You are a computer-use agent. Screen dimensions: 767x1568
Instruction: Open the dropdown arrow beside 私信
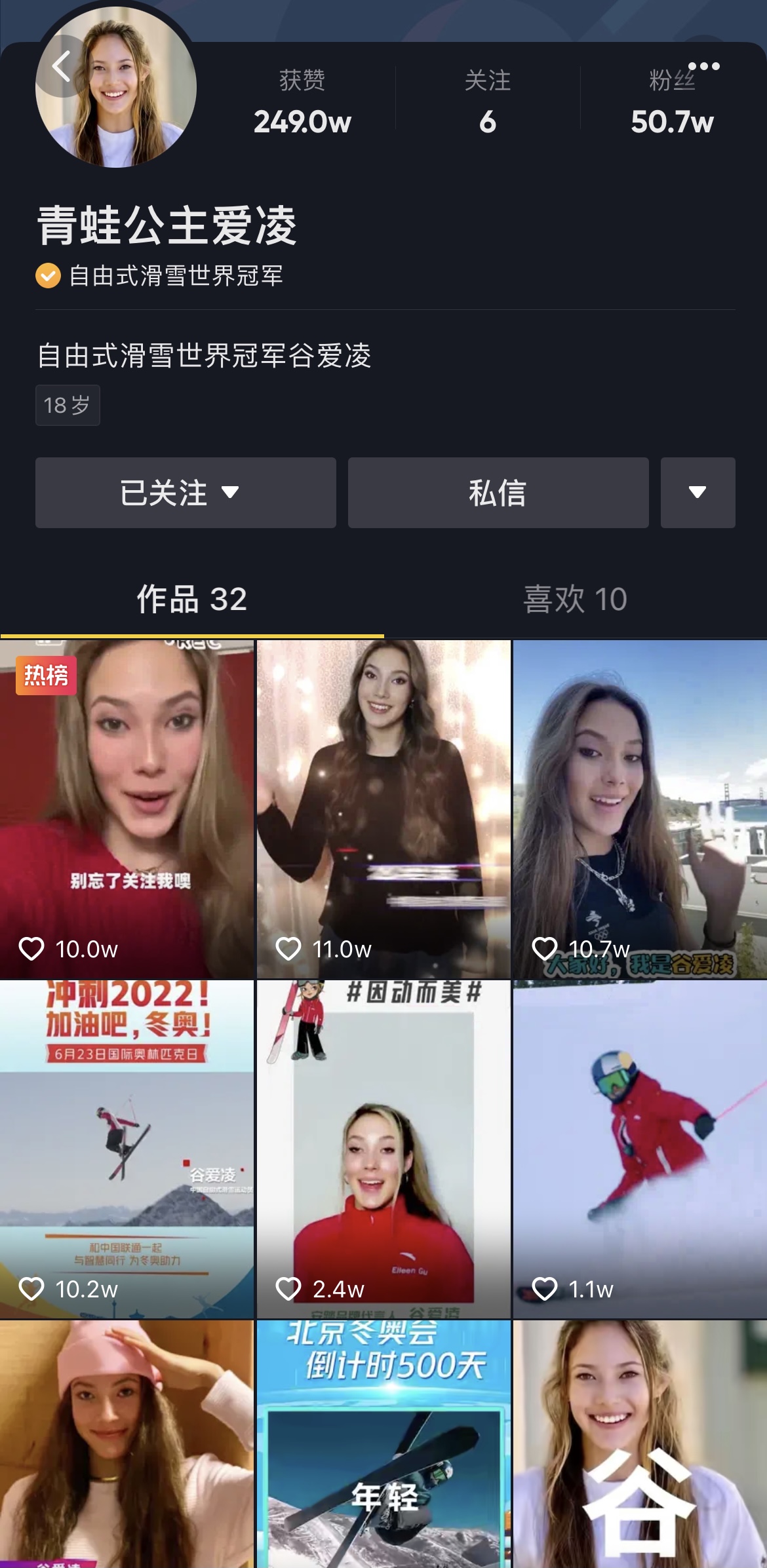[698, 493]
